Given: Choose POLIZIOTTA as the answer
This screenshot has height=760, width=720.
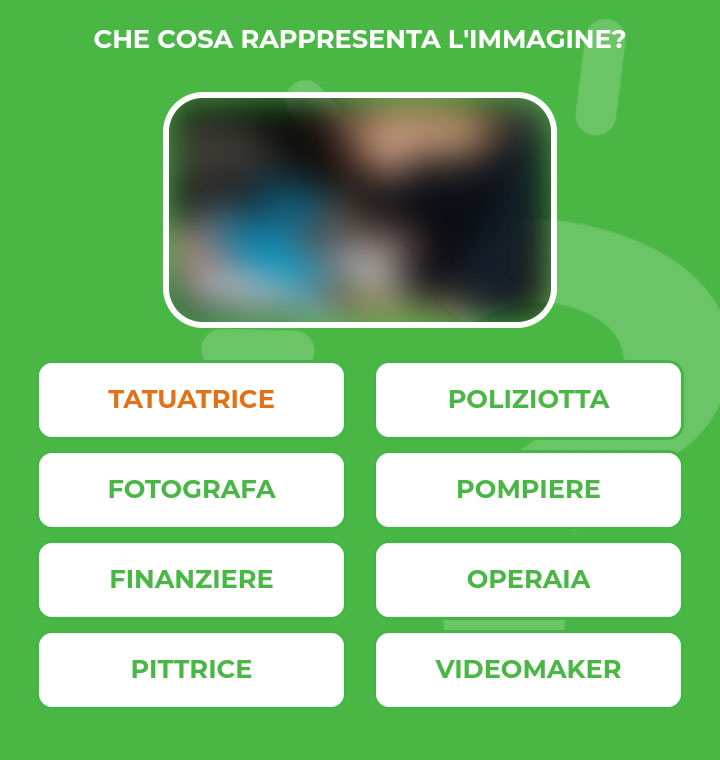Looking at the screenshot, I should point(528,400).
